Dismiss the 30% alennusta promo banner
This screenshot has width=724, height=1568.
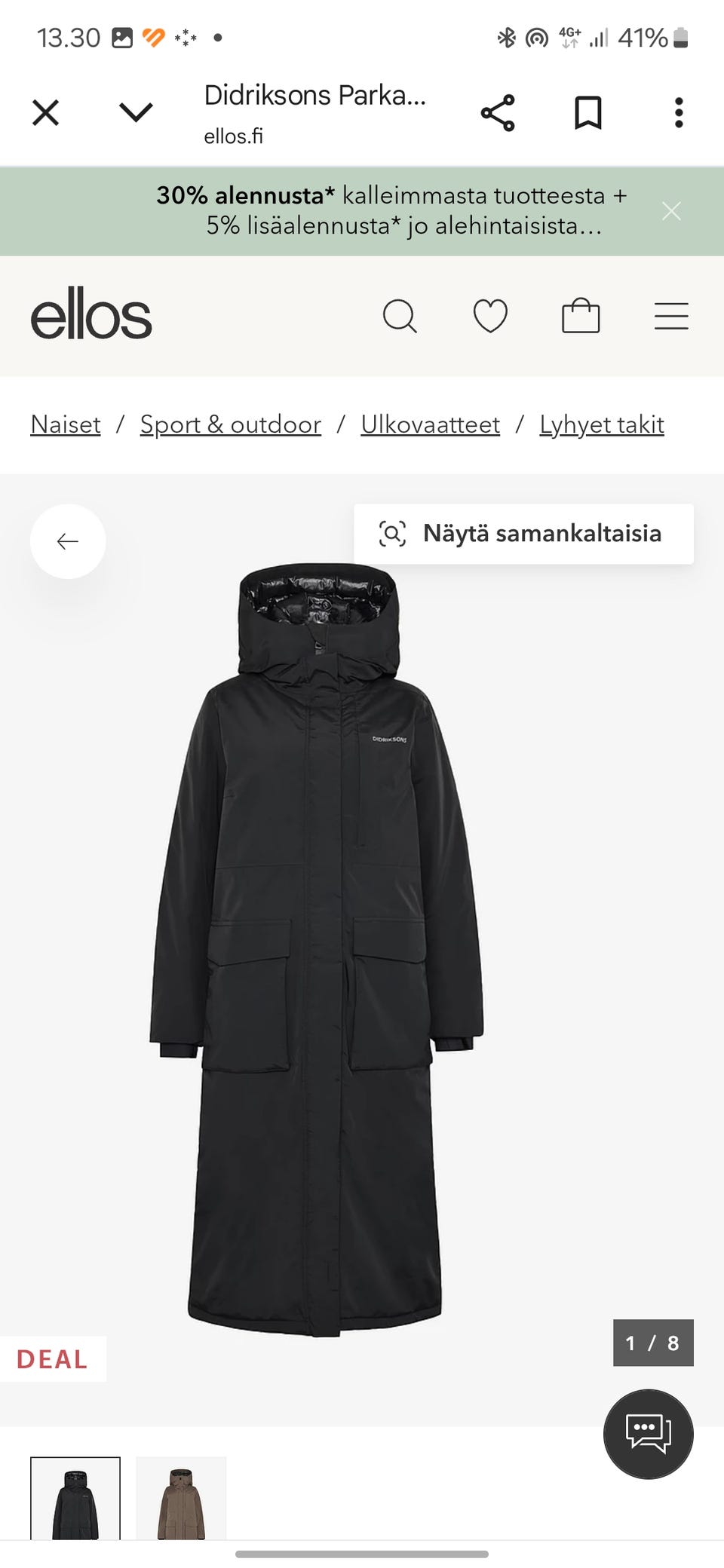click(x=671, y=211)
